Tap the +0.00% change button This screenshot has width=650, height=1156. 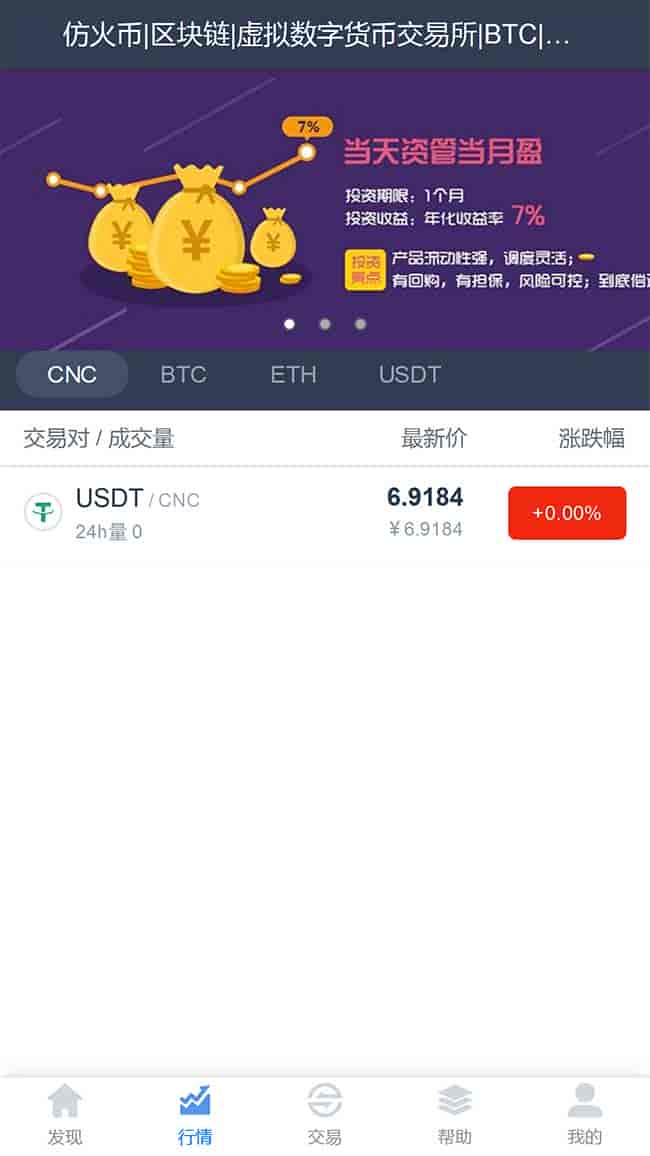(567, 513)
